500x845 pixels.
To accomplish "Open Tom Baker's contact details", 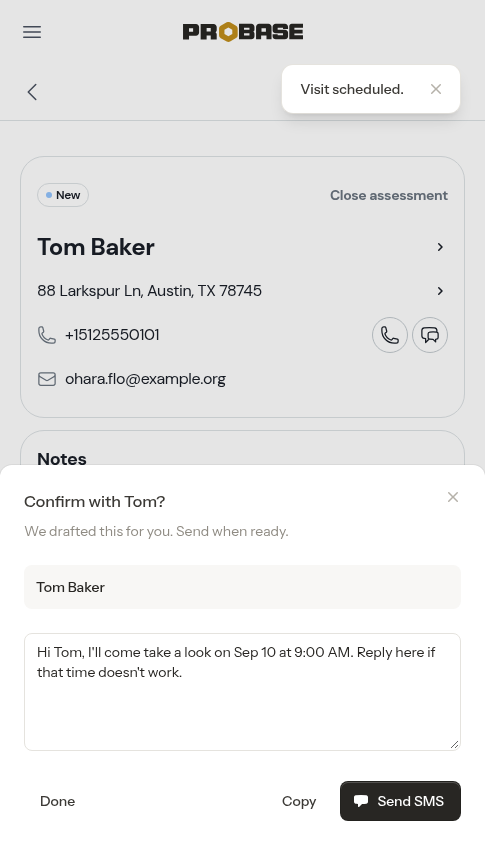I will coord(242,247).
